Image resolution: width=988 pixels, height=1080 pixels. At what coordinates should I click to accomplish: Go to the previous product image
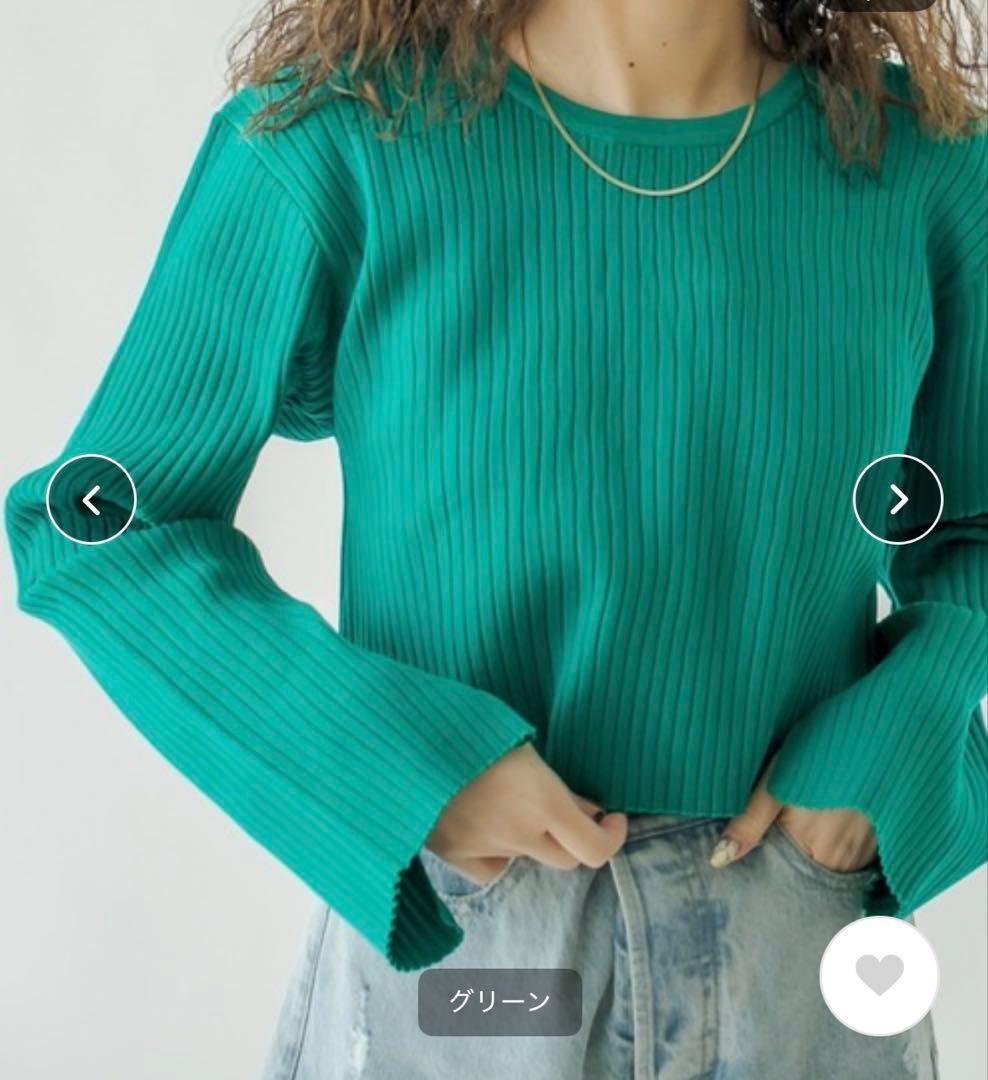[x=91, y=499]
